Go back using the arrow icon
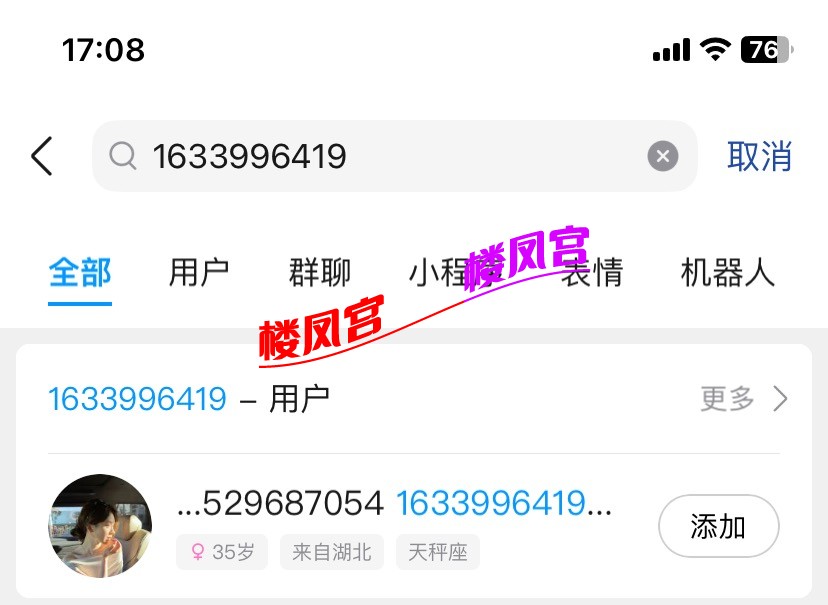The height and width of the screenshot is (605, 828). coord(41,157)
